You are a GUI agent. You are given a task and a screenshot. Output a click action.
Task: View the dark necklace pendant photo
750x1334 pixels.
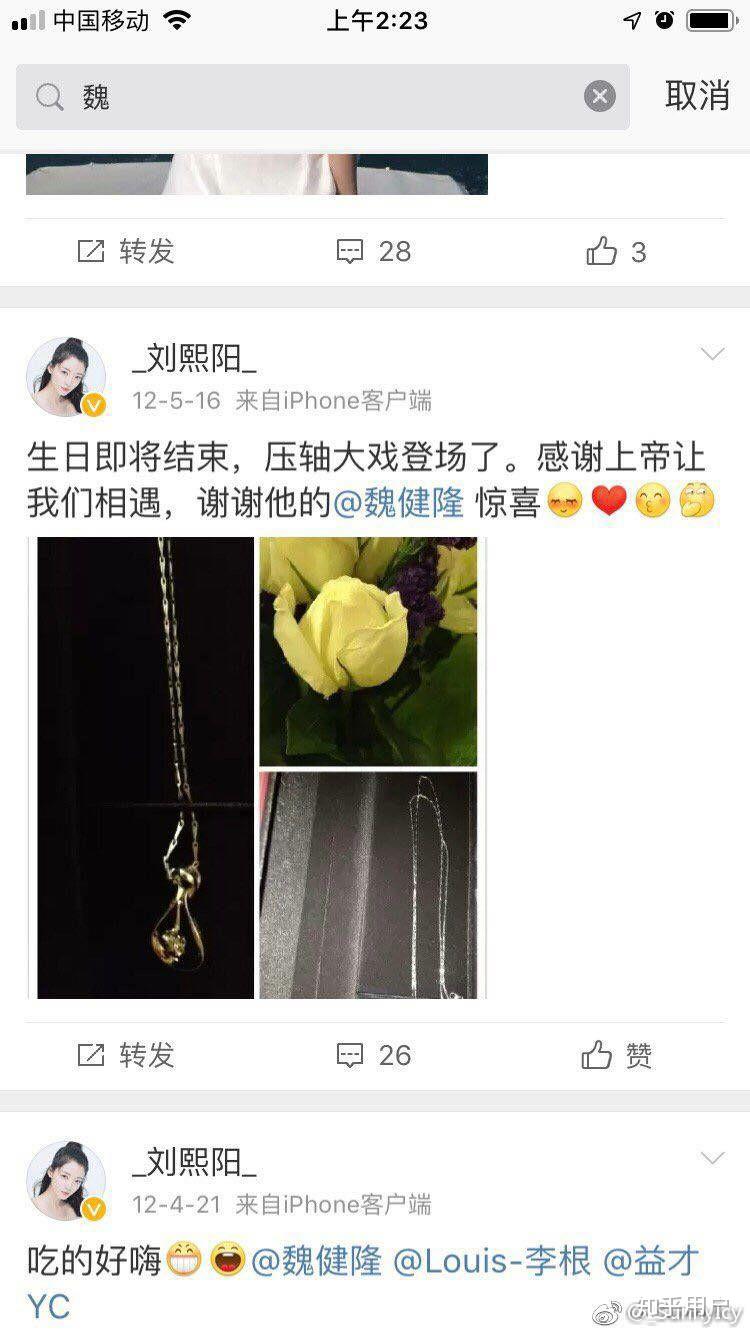click(x=145, y=767)
